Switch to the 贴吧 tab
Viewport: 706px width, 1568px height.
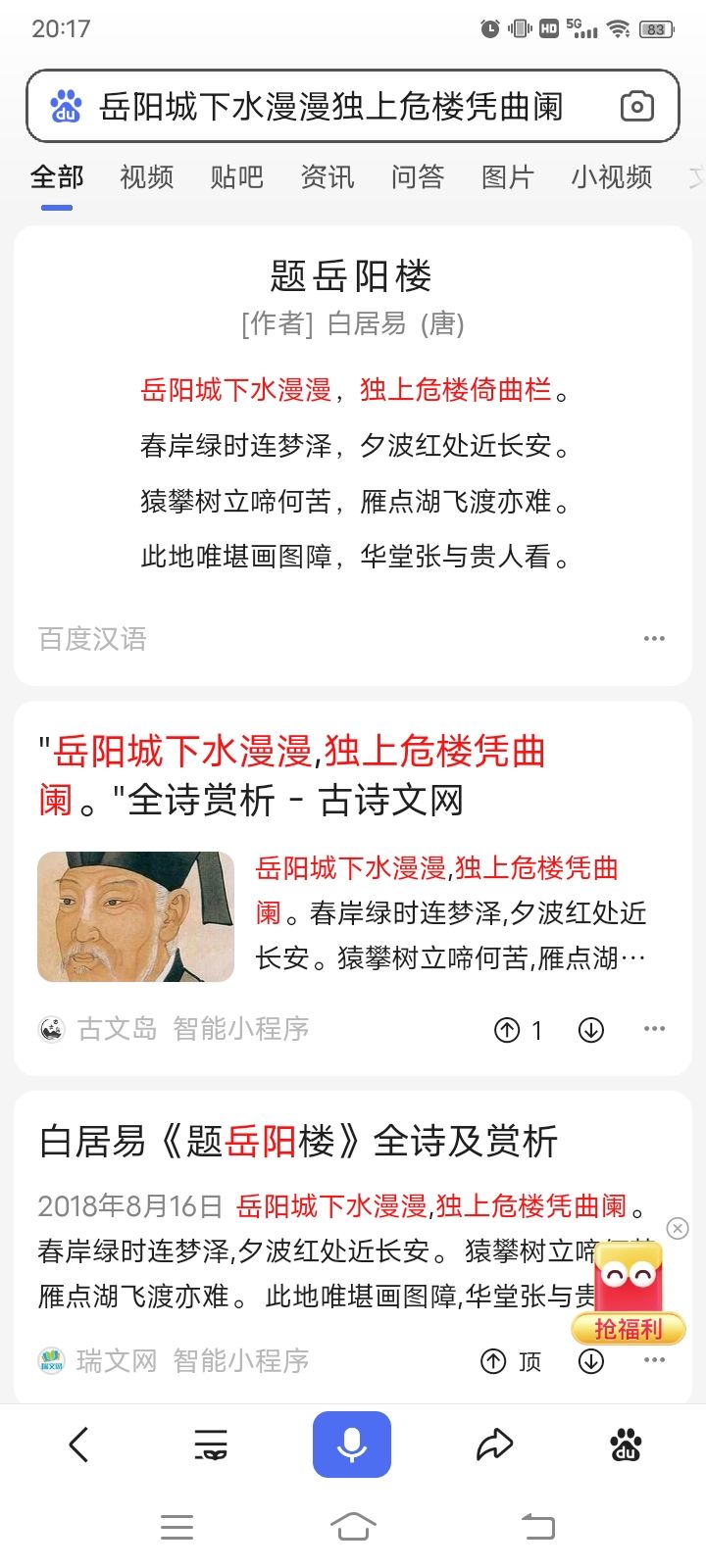236,177
